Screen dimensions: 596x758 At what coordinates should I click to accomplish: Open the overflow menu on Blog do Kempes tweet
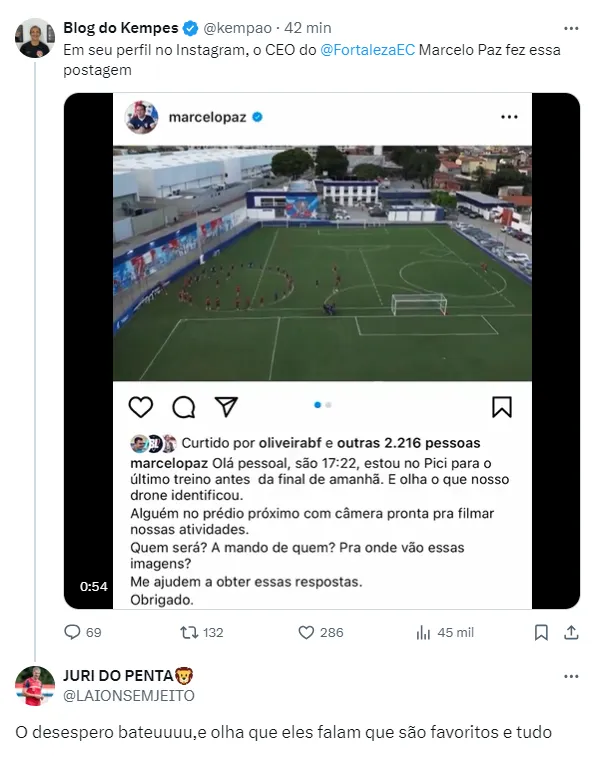[571, 29]
